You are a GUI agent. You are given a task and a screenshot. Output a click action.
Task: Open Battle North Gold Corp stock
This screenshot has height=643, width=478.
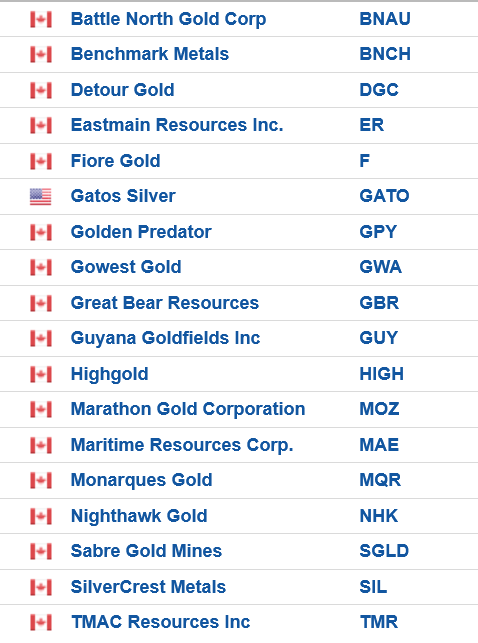point(168,20)
